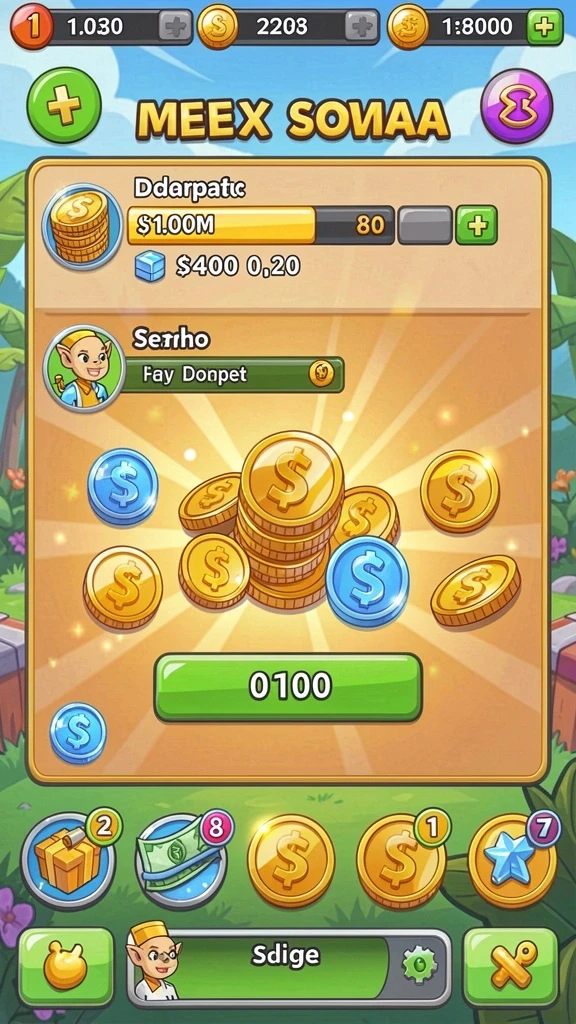This screenshot has width=576, height=1024.
Task: Open the purple round icon beside the title
Action: pos(517,106)
